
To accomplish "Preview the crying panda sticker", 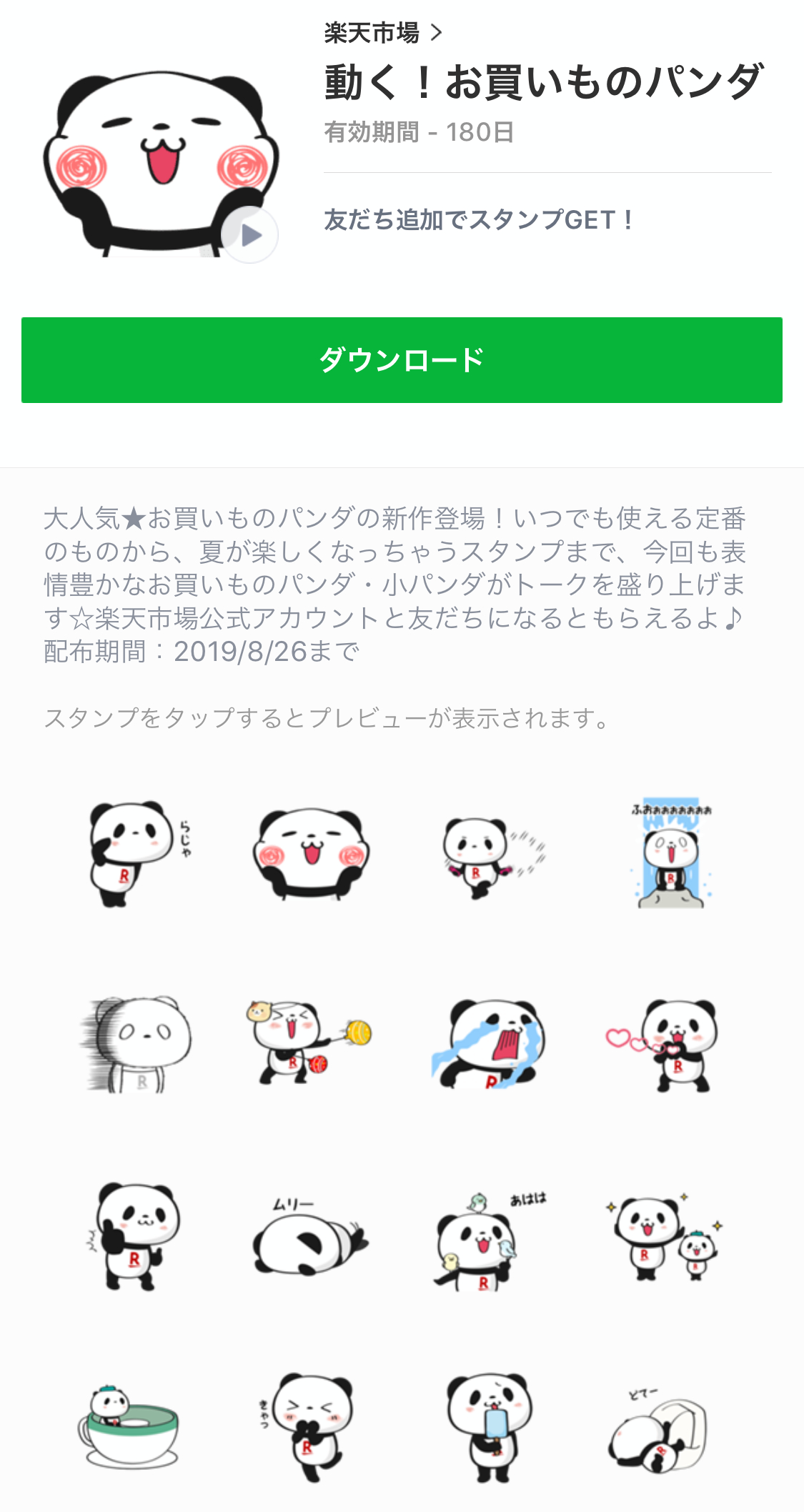I will [490, 1043].
